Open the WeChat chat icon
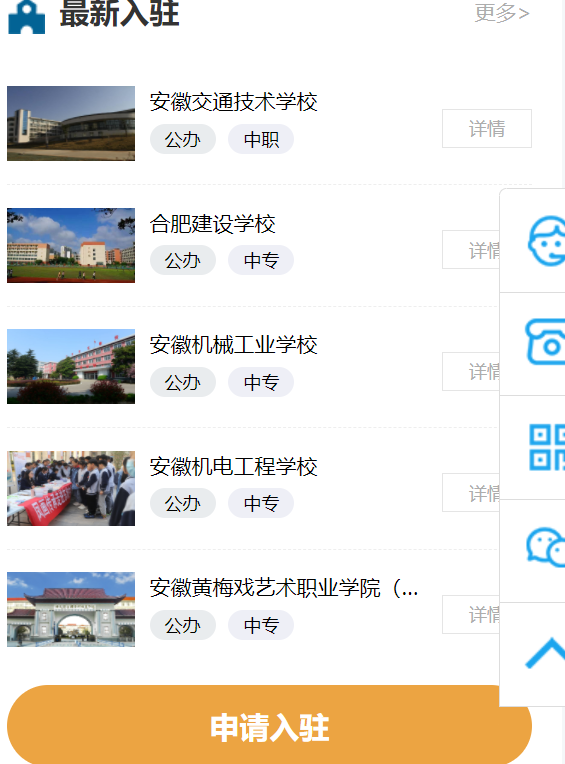 click(x=546, y=547)
